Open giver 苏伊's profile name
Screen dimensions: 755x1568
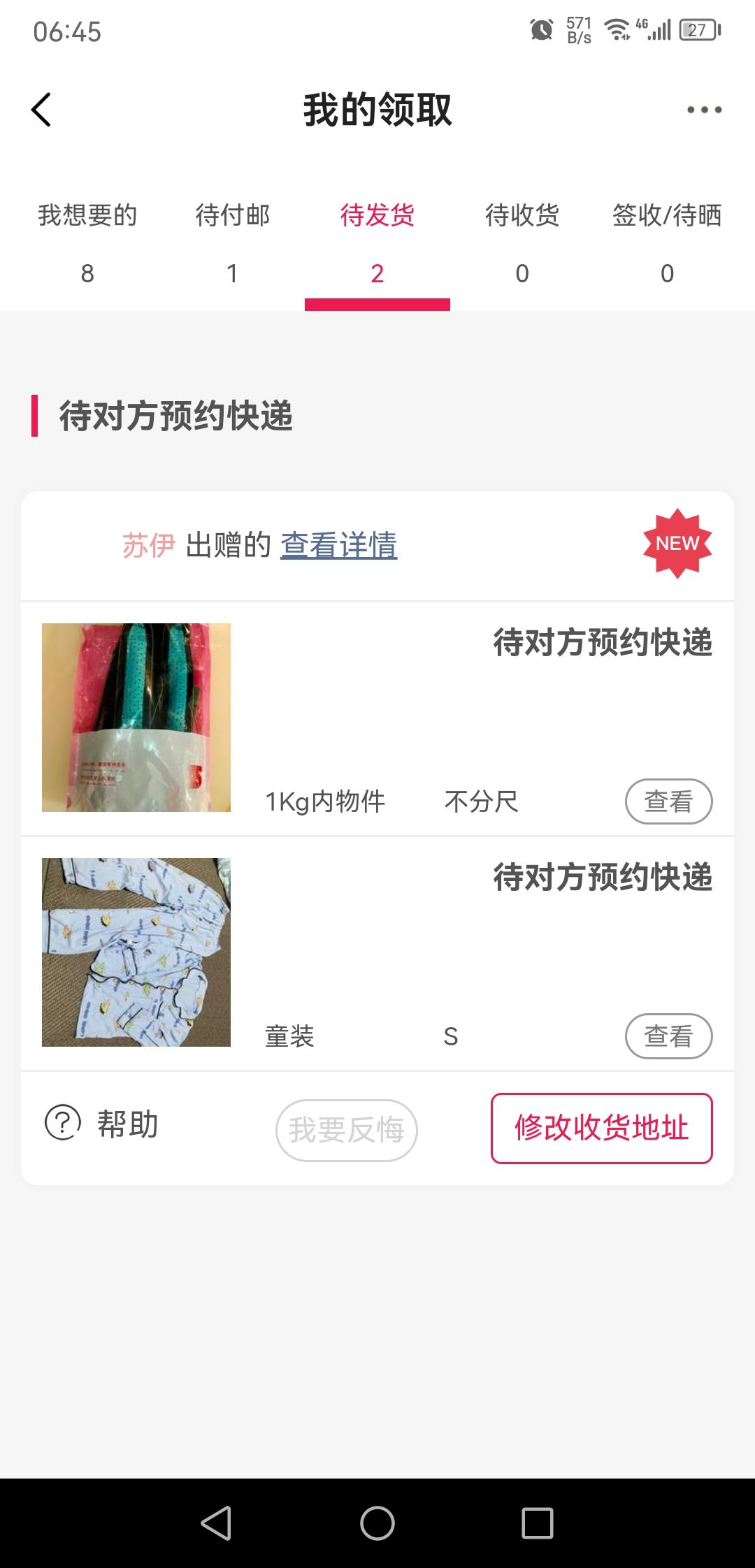pyautogui.click(x=148, y=545)
